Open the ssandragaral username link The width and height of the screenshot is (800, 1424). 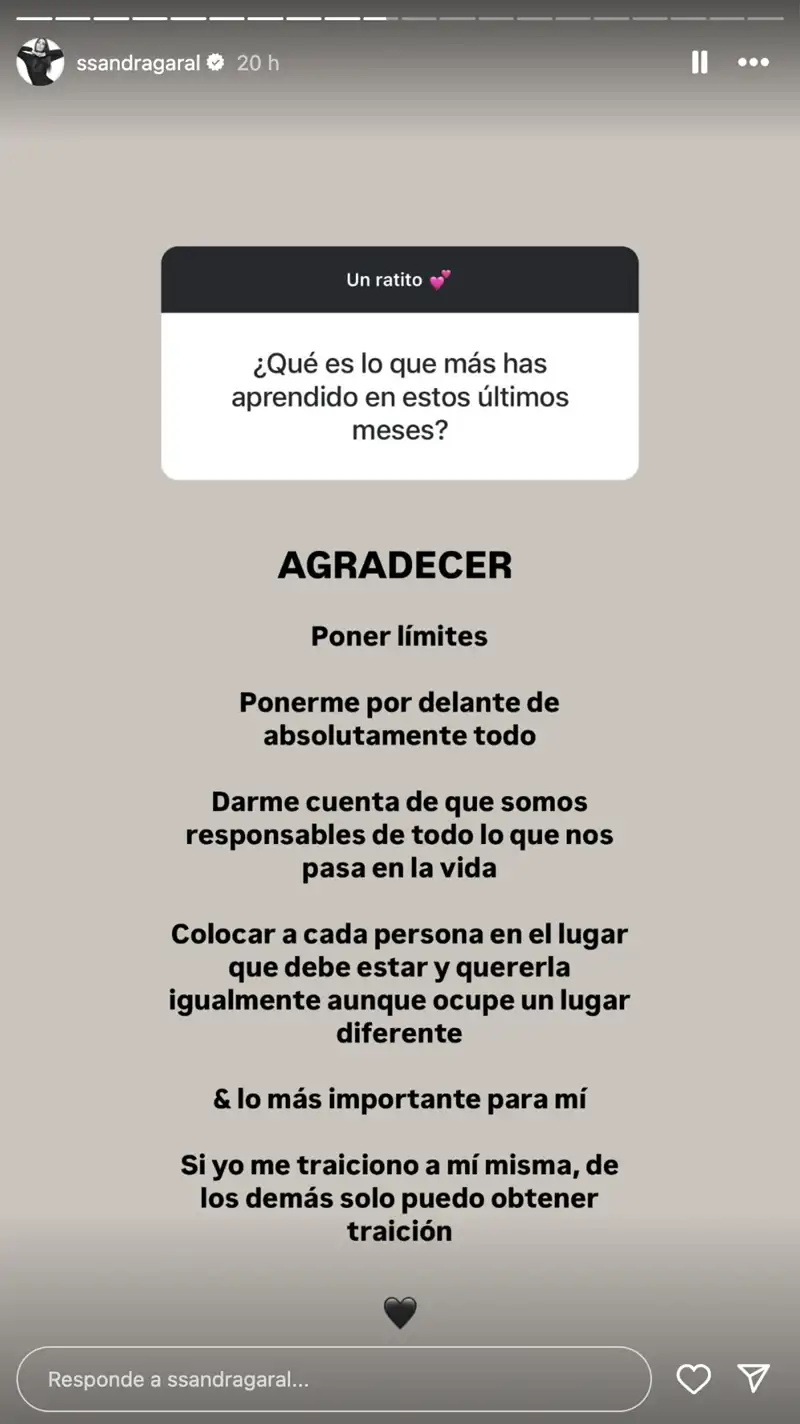[138, 63]
